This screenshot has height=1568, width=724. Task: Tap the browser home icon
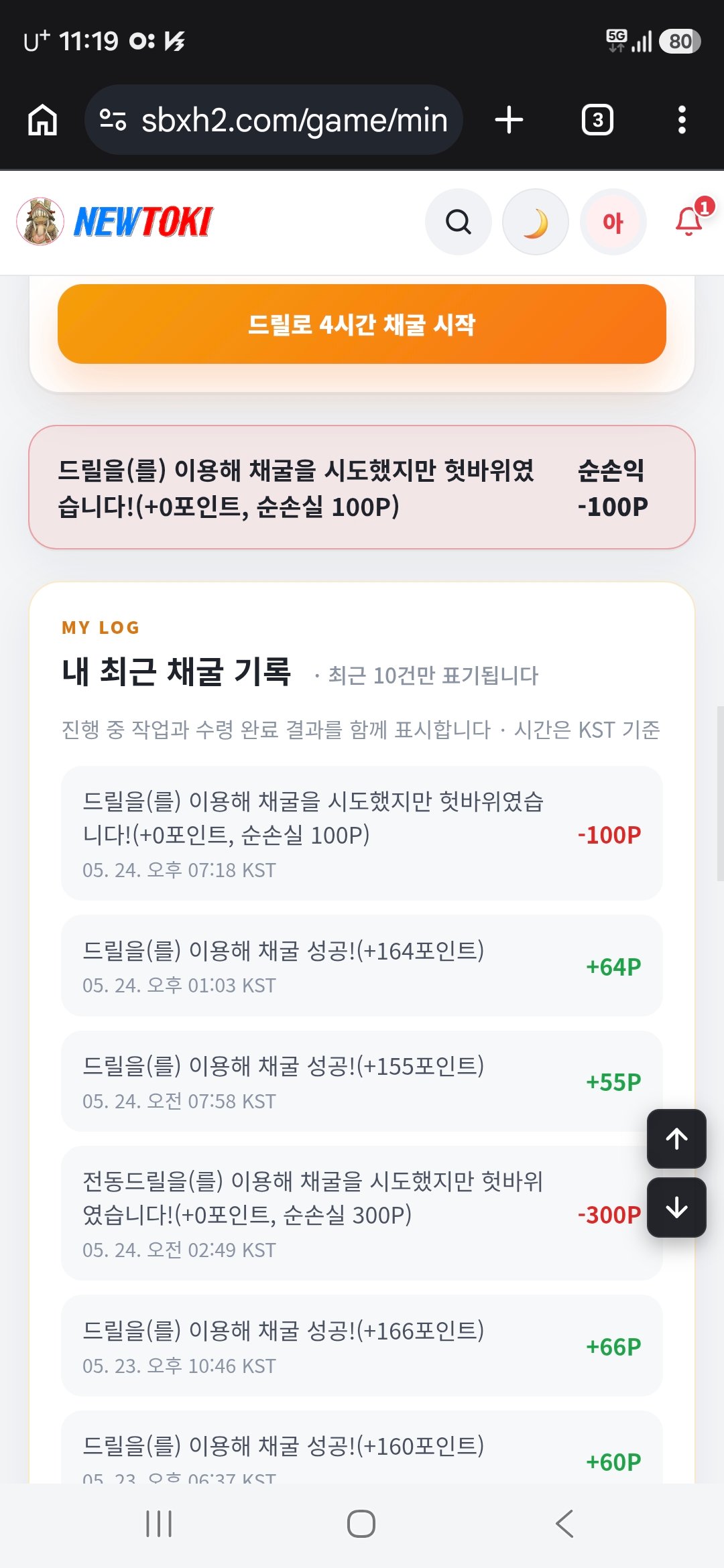pos(43,120)
